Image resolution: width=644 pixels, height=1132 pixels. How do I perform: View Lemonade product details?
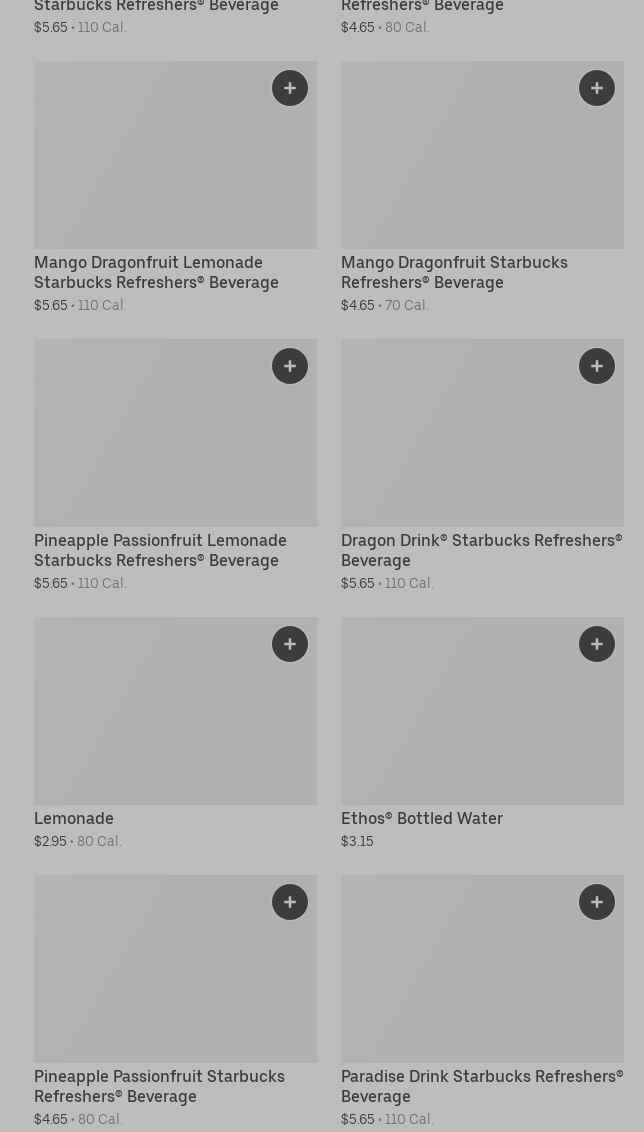[x=175, y=734]
